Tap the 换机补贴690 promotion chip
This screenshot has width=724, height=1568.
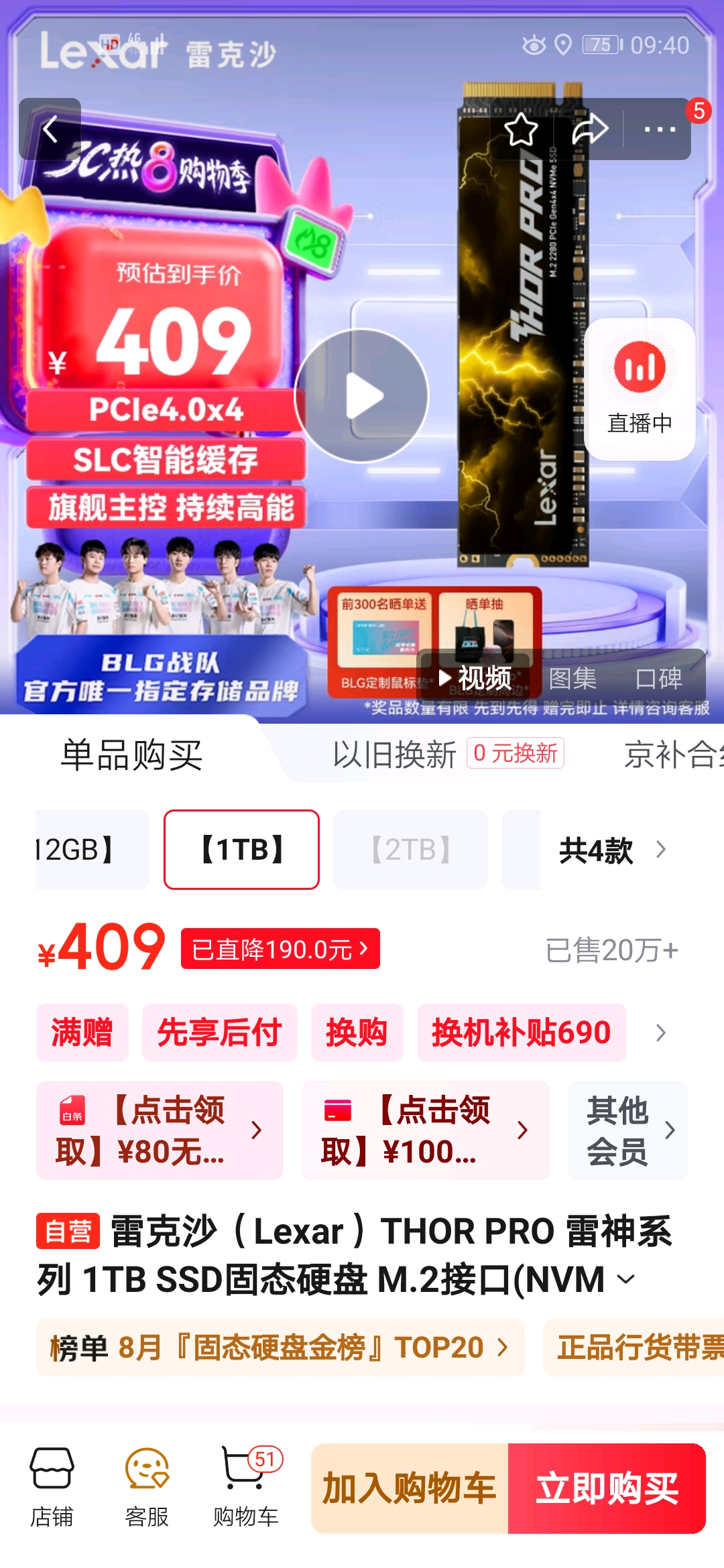(x=522, y=1032)
